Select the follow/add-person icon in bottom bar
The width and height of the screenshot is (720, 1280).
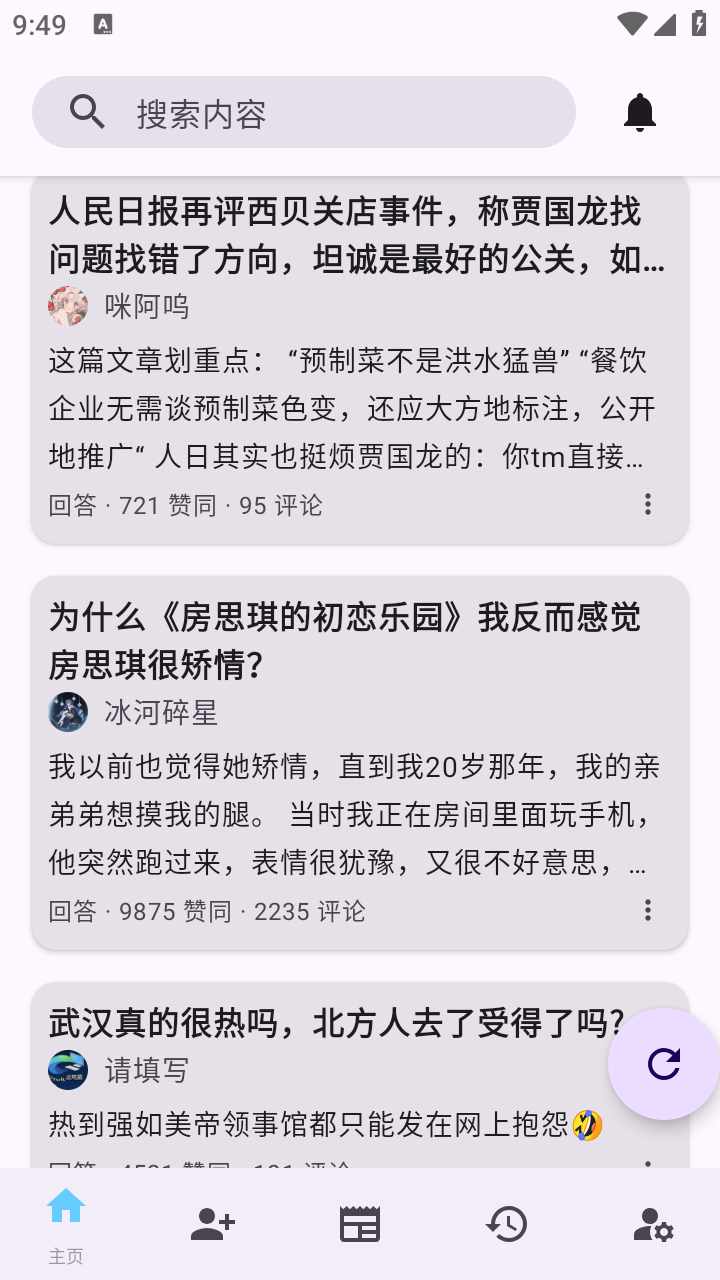click(213, 1223)
